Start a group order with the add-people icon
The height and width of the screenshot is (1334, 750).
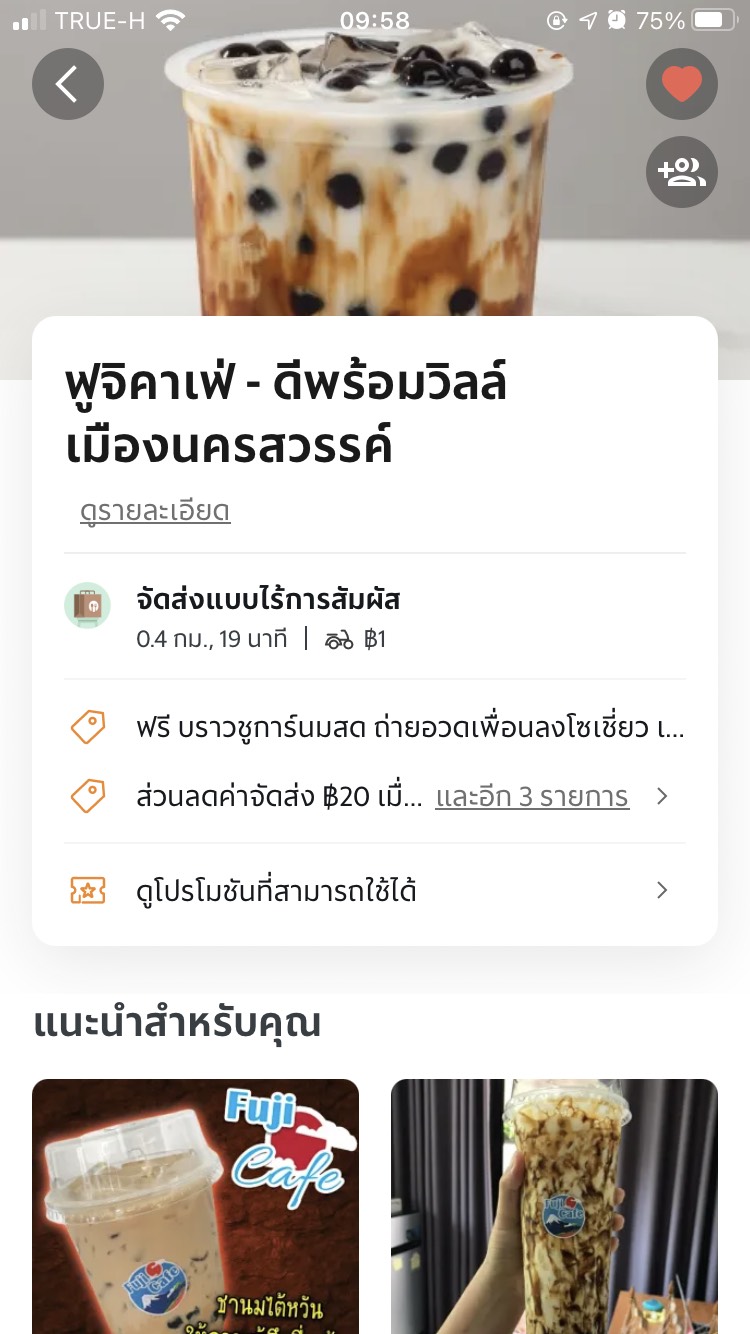[x=682, y=172]
